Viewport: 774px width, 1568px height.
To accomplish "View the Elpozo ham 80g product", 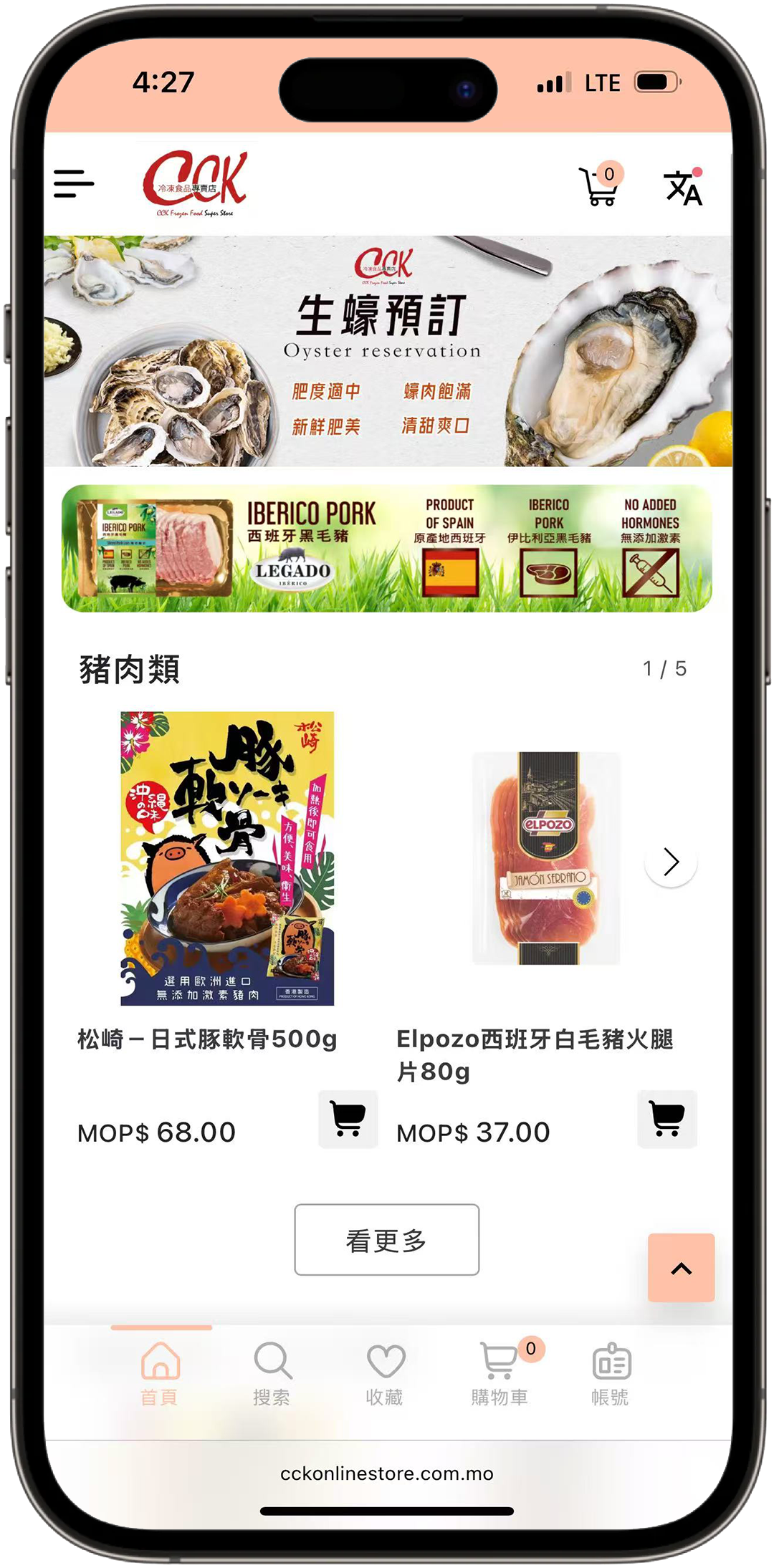I will 547,858.
